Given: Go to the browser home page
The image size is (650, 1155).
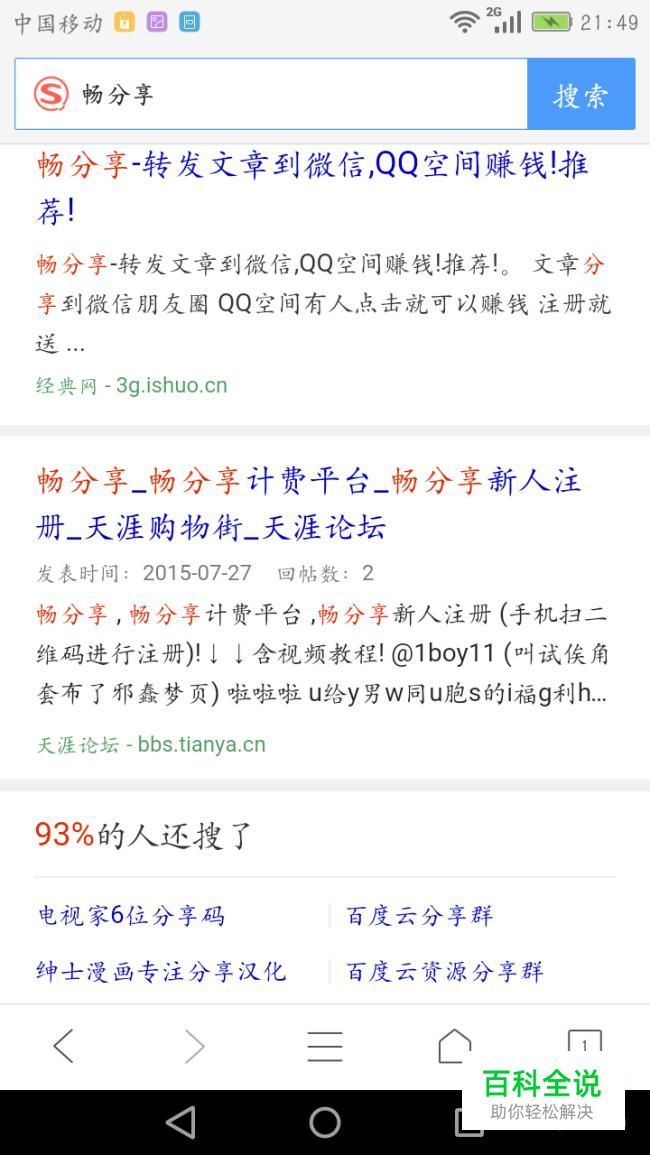Looking at the screenshot, I should [x=455, y=1046].
